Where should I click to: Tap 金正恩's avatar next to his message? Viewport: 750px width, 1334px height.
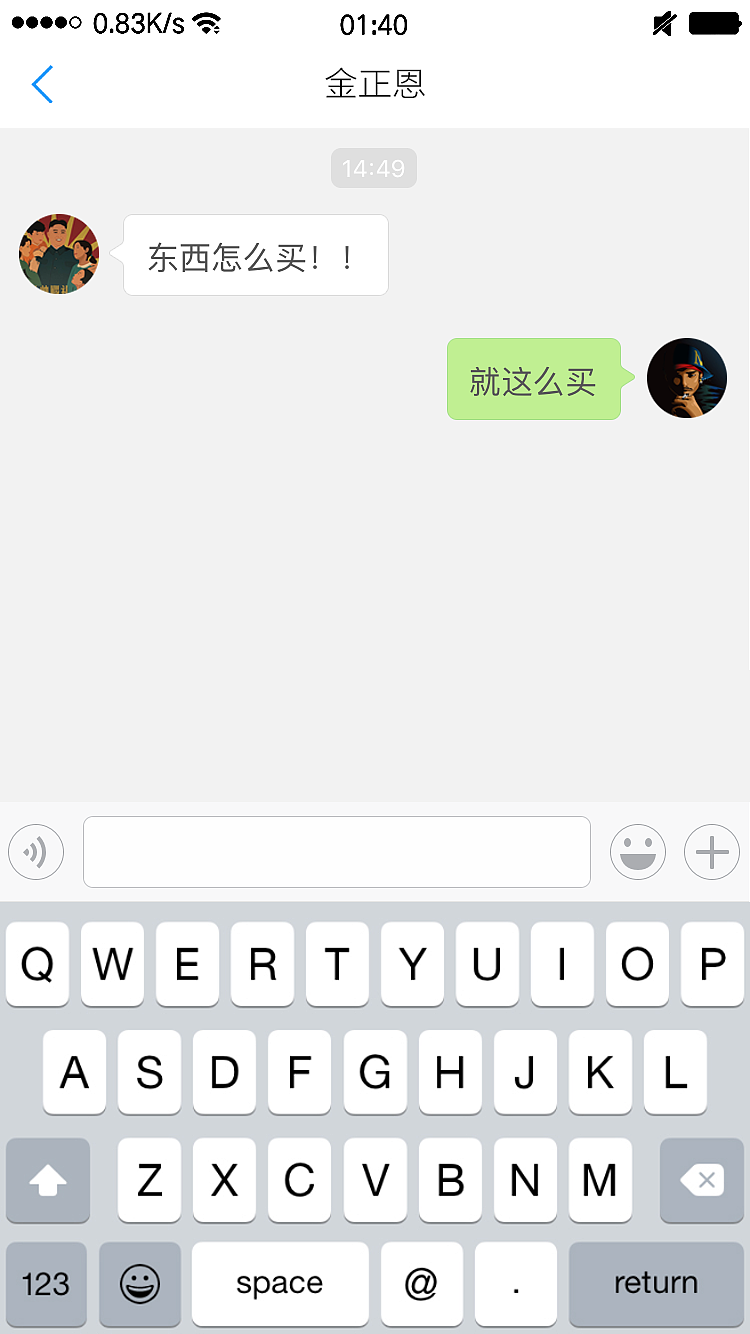58,254
